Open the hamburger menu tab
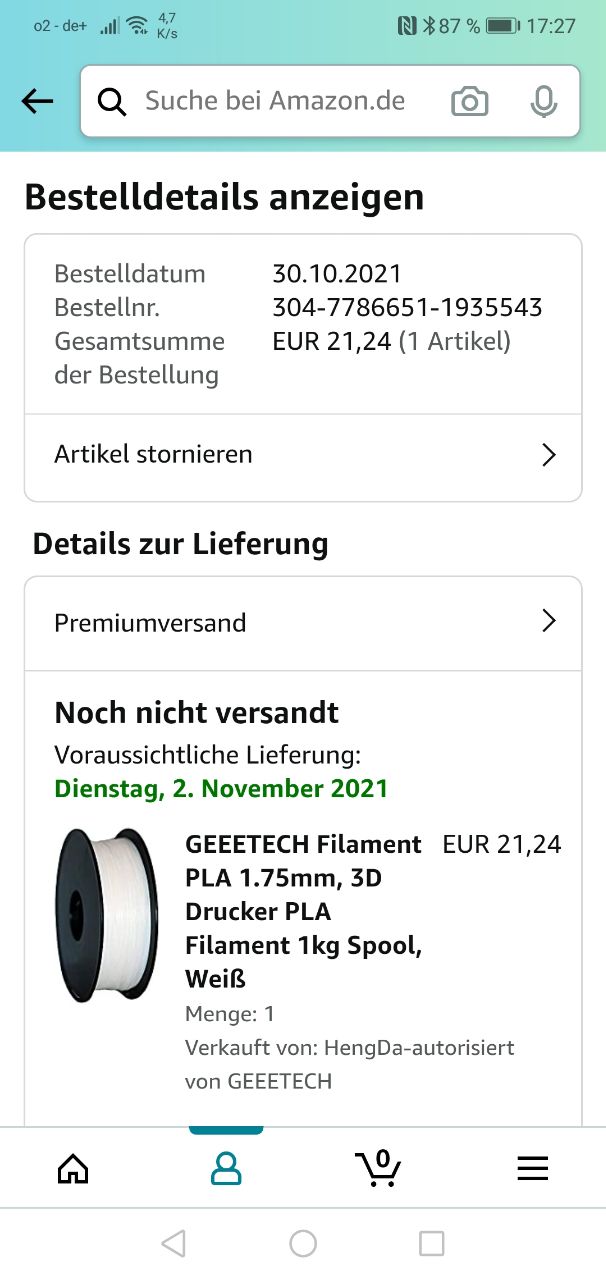The image size is (606, 1280). [x=532, y=1168]
